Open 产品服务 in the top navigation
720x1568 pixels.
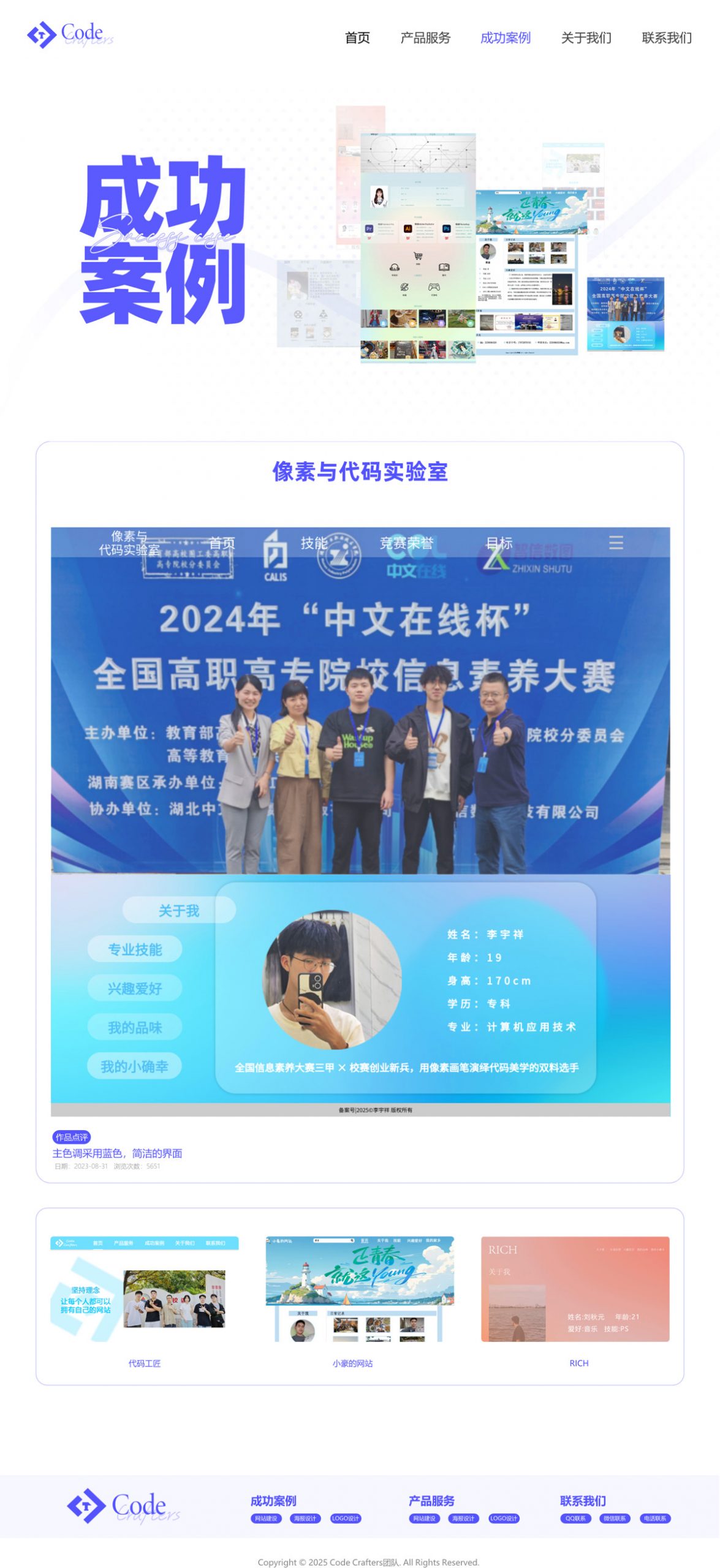click(425, 38)
